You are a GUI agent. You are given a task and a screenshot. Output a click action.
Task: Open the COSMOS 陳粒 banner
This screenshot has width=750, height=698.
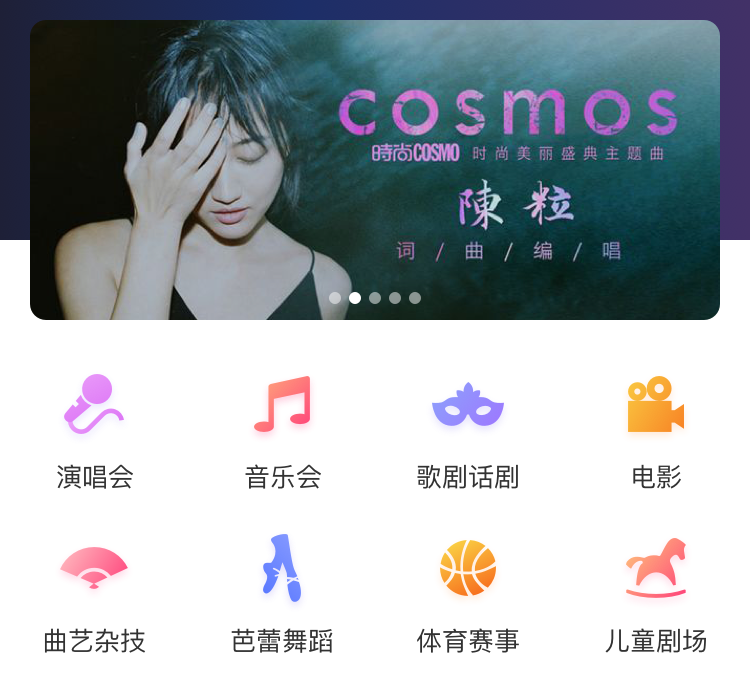click(x=375, y=170)
